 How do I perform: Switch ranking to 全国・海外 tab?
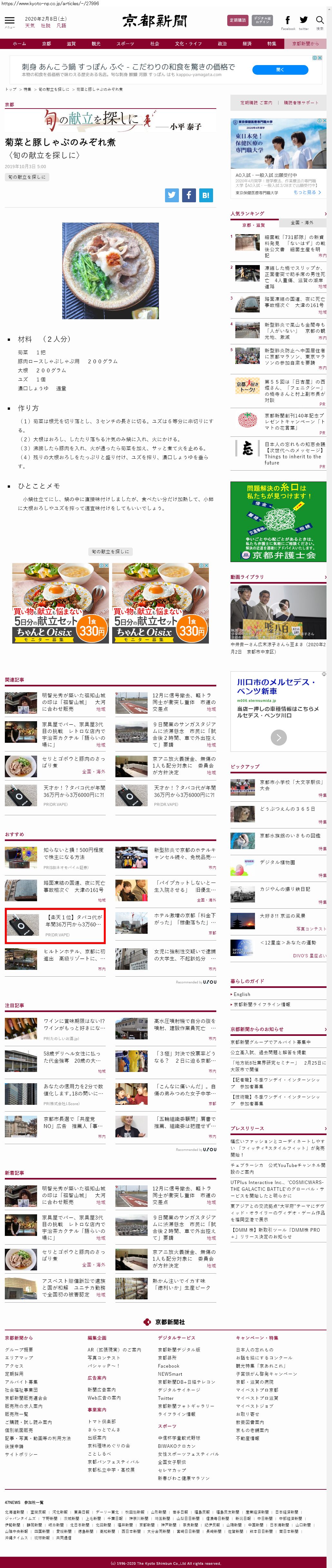pos(302,223)
